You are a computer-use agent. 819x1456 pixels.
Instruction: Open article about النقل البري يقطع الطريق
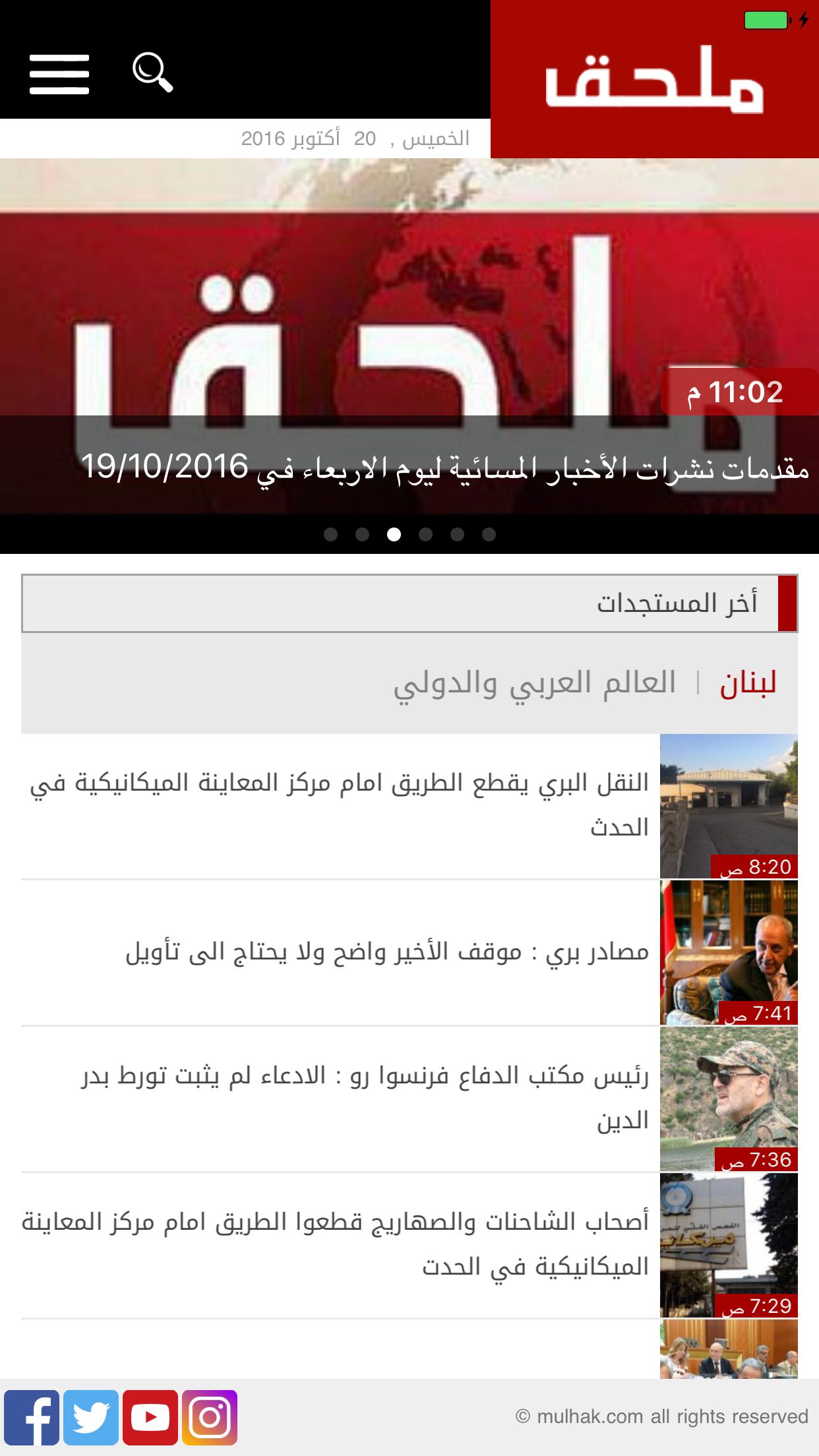point(409,806)
